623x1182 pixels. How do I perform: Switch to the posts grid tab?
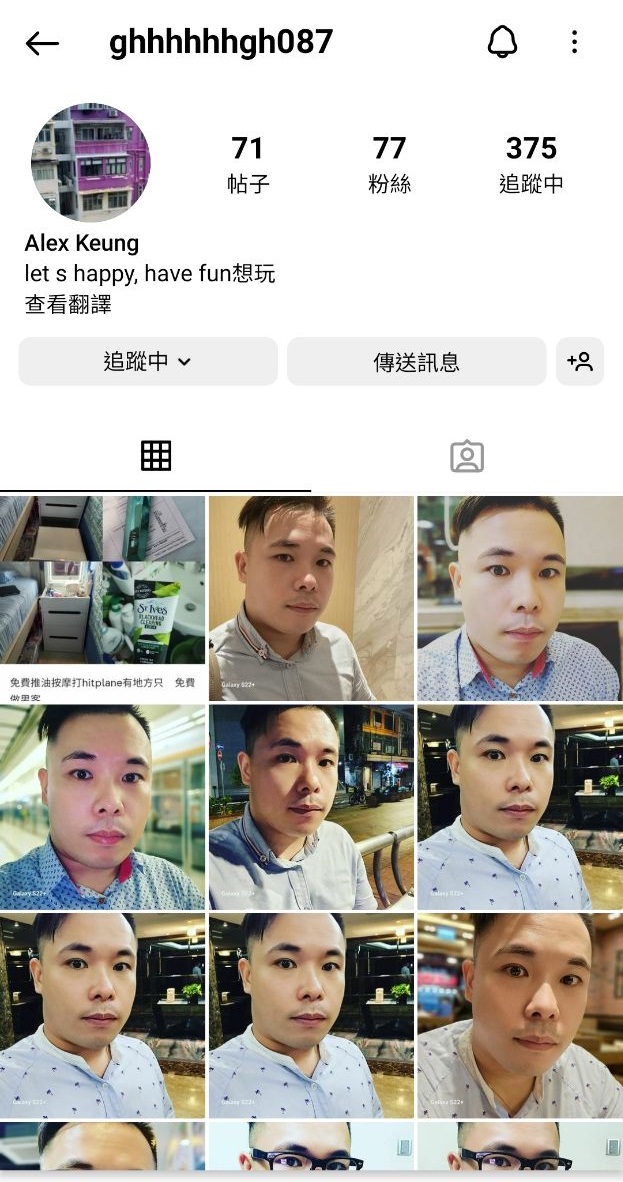(155, 456)
